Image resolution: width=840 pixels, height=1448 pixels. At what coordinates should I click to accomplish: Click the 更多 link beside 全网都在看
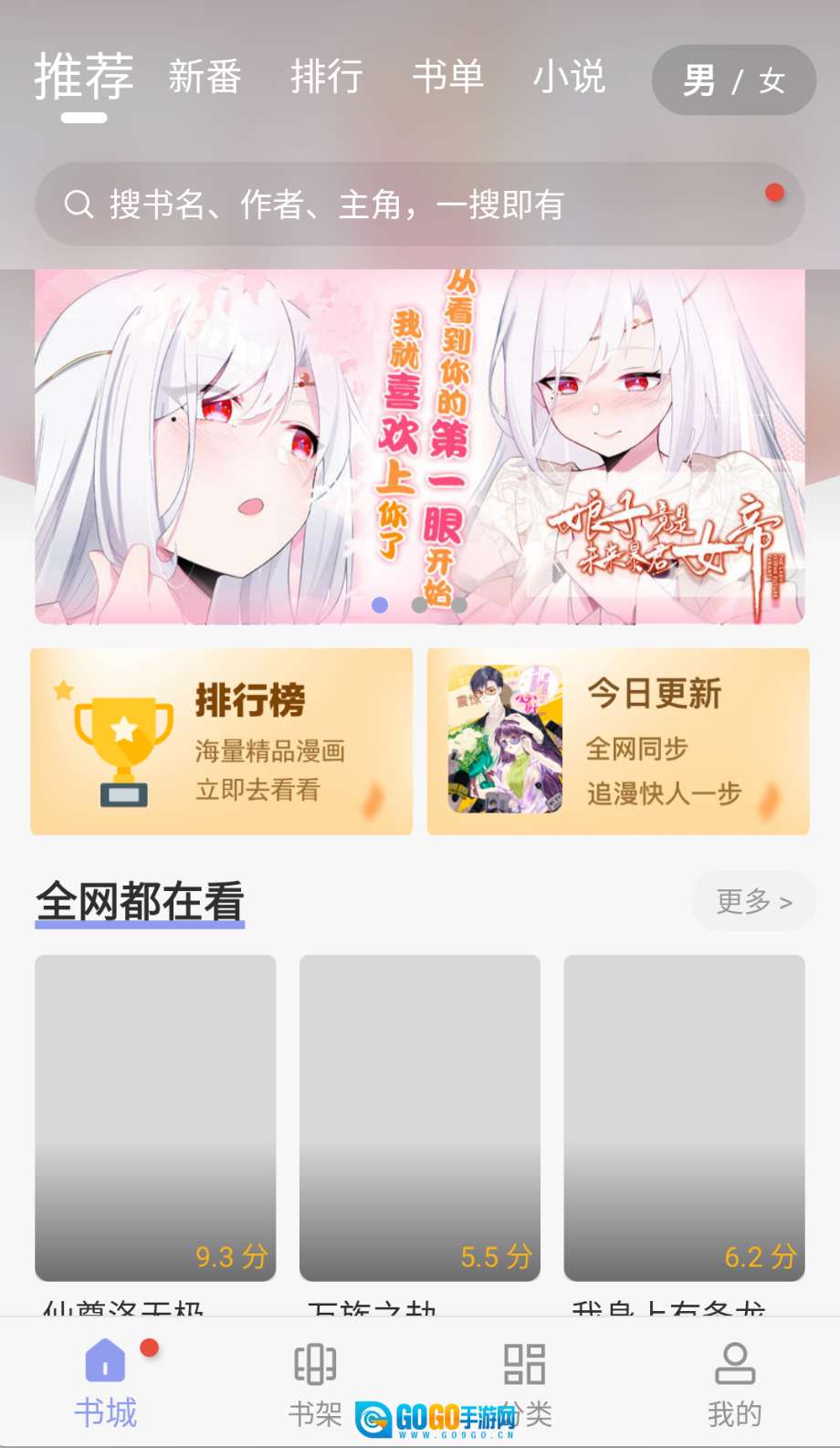point(752,901)
